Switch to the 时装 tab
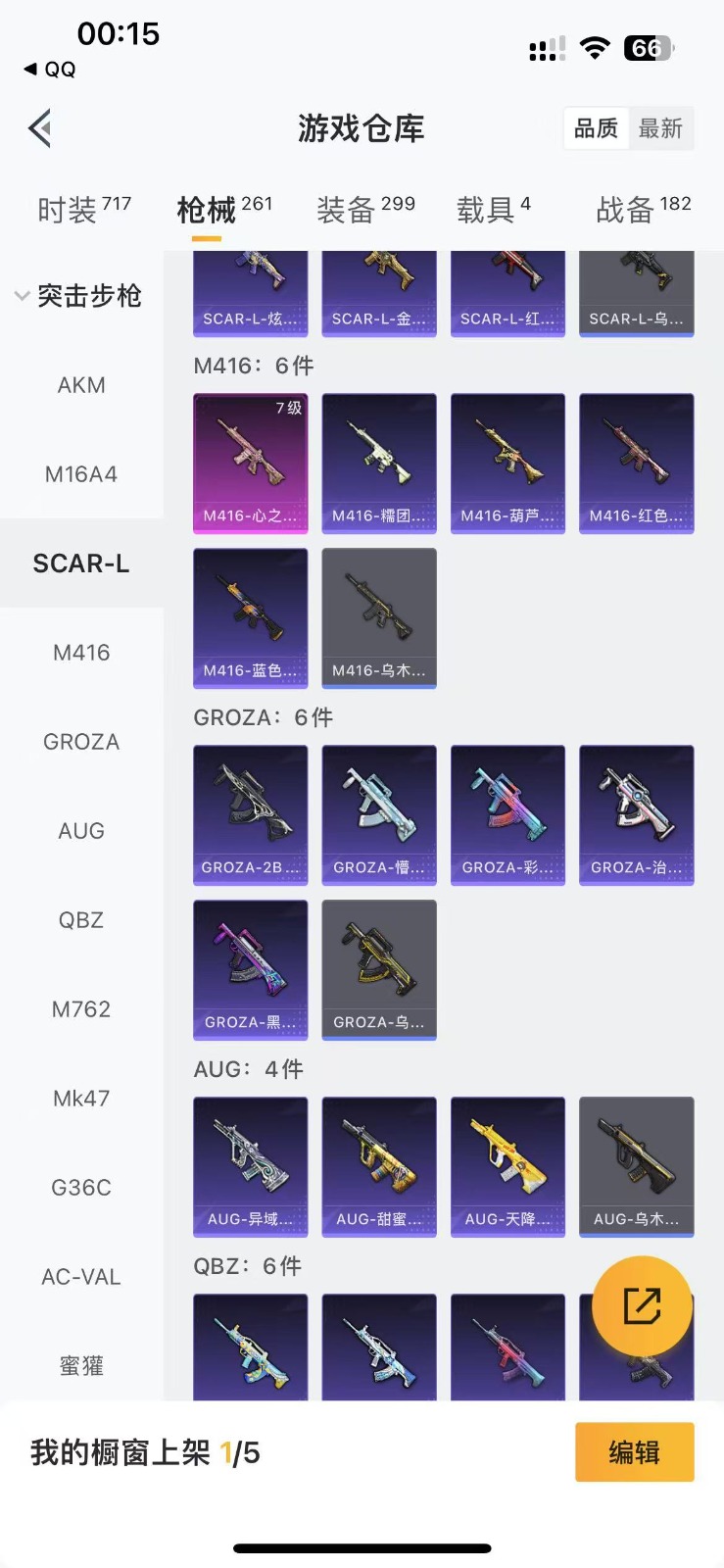The image size is (724, 1568). pos(83,209)
